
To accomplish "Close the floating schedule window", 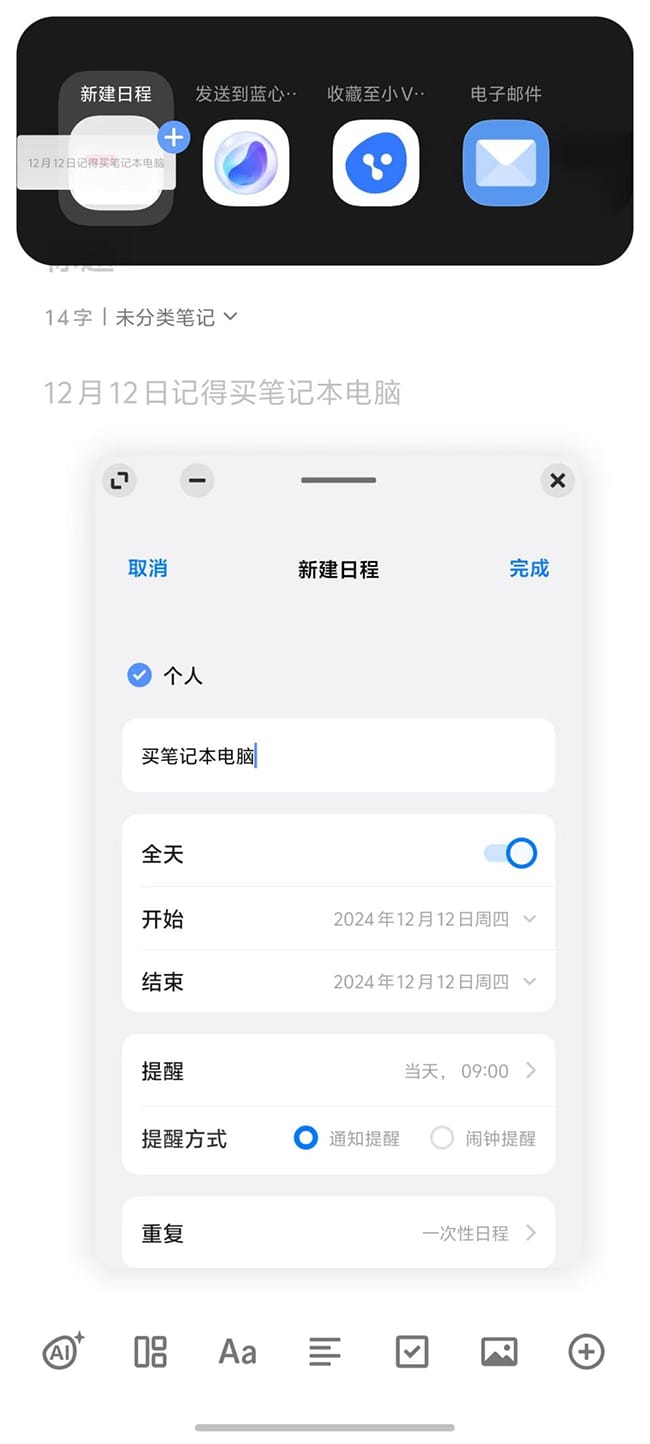I will coord(557,481).
